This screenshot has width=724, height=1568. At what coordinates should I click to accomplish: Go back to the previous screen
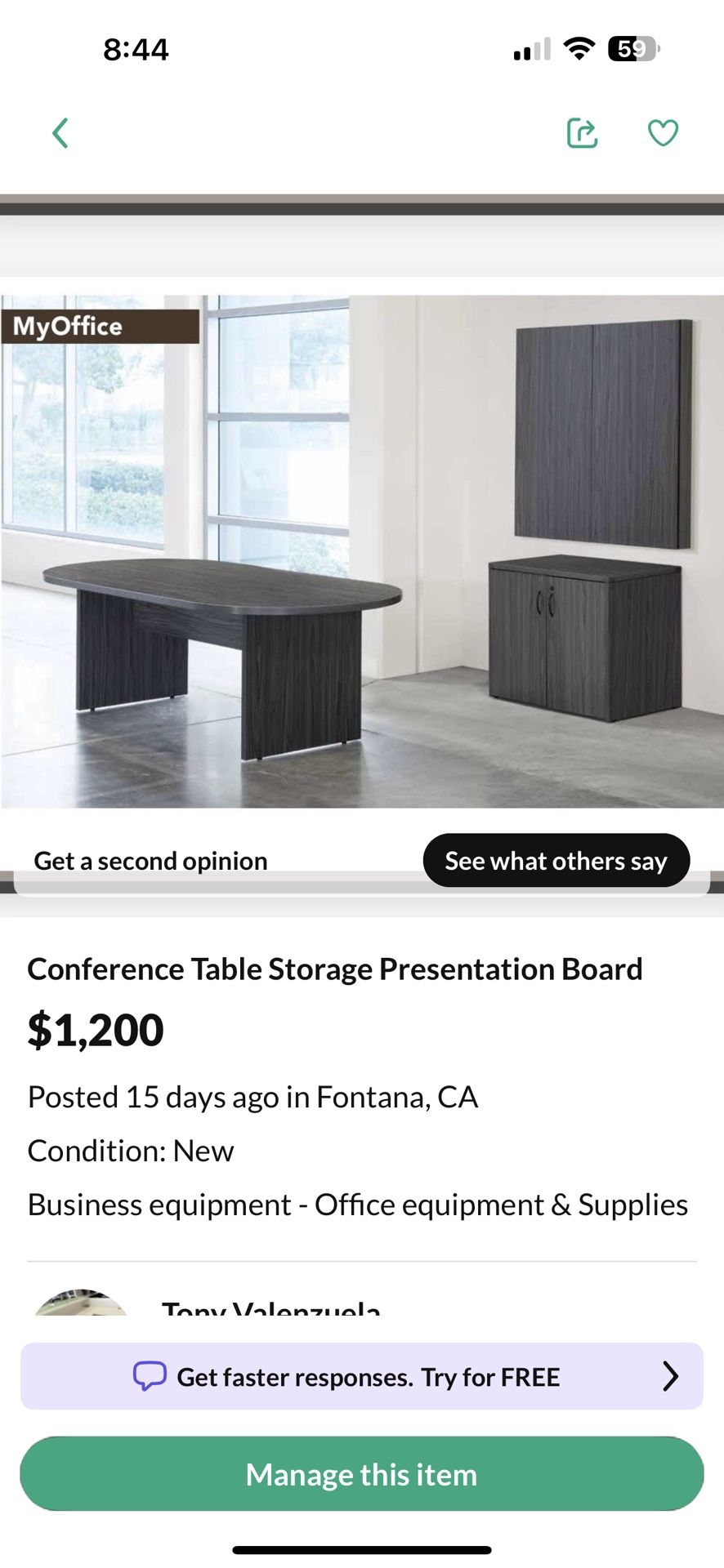tap(60, 132)
